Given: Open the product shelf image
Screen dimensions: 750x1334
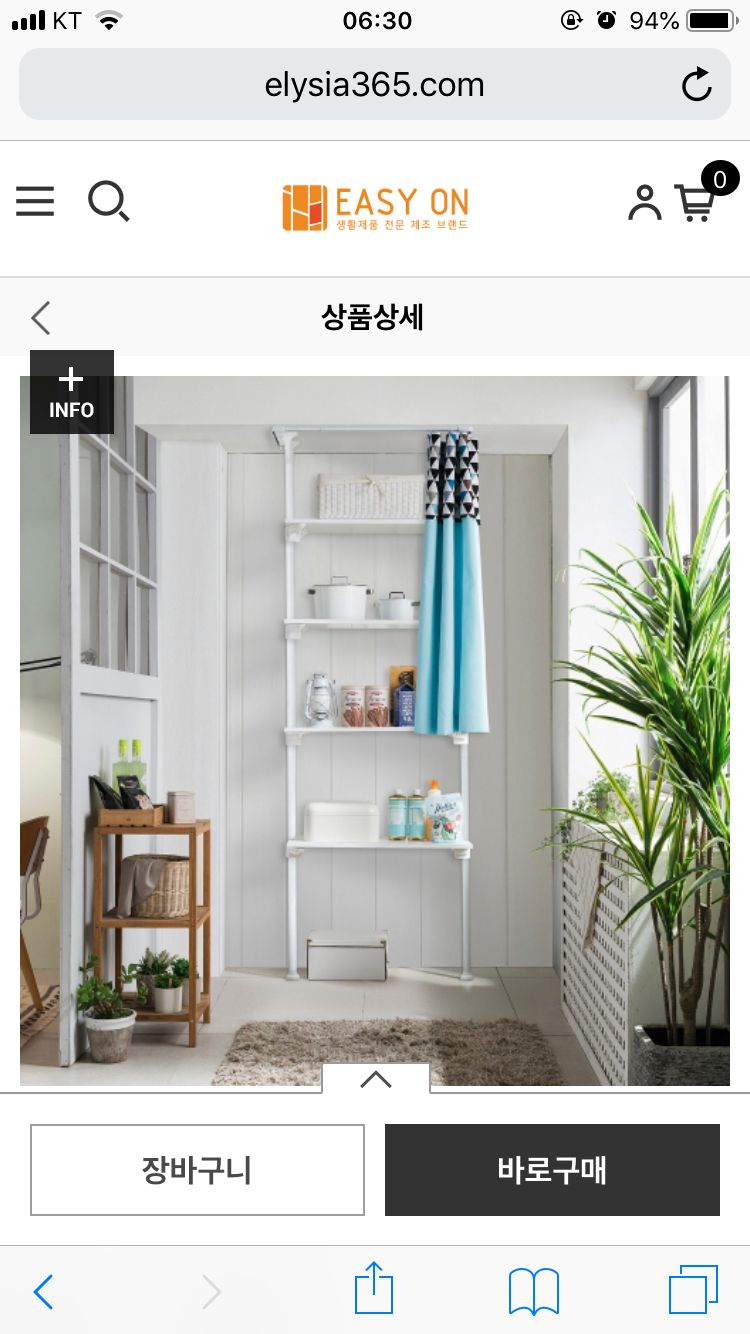Looking at the screenshot, I should click(375, 731).
